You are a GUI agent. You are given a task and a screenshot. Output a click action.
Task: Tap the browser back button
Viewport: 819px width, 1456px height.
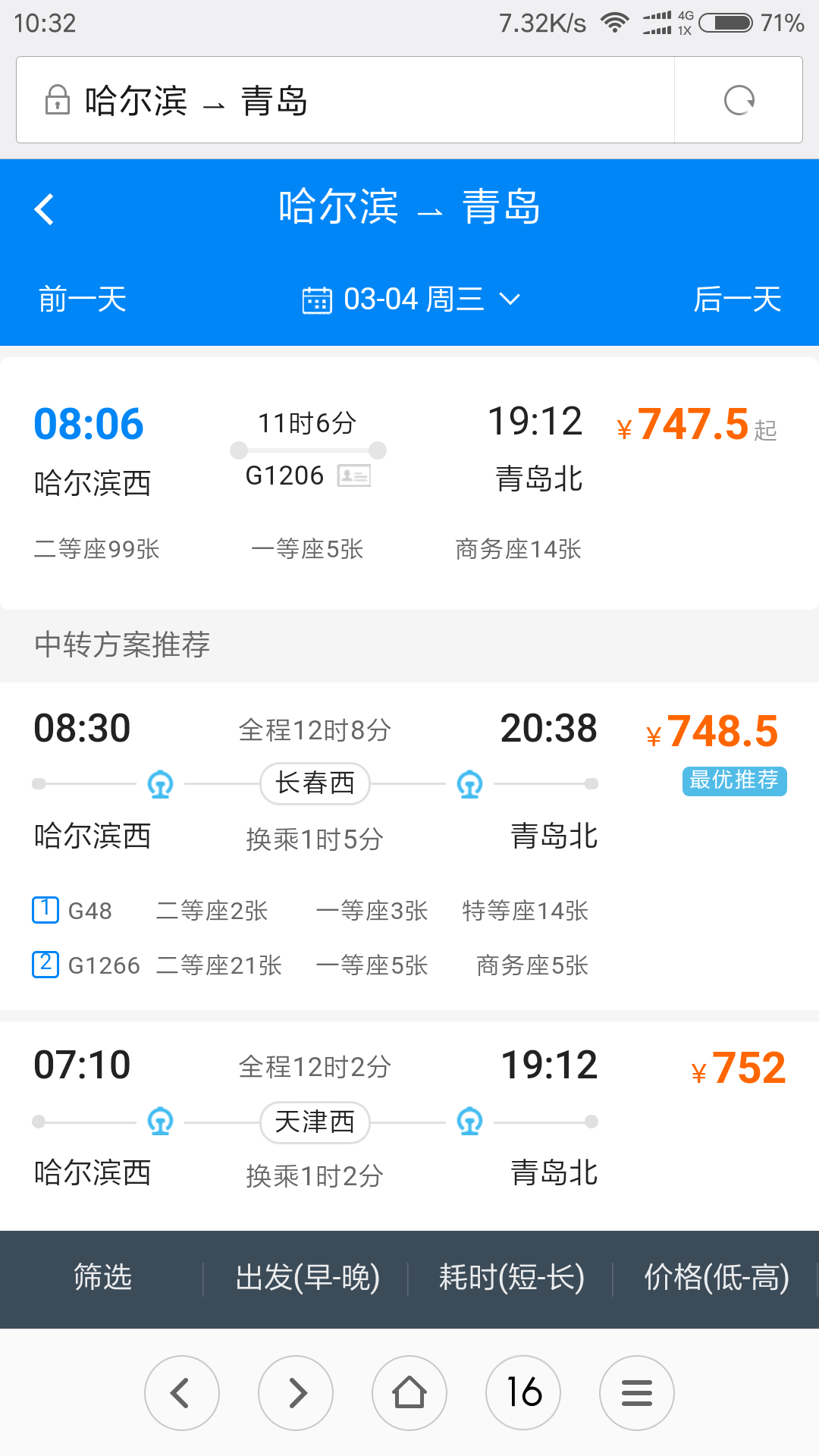coord(182,1393)
